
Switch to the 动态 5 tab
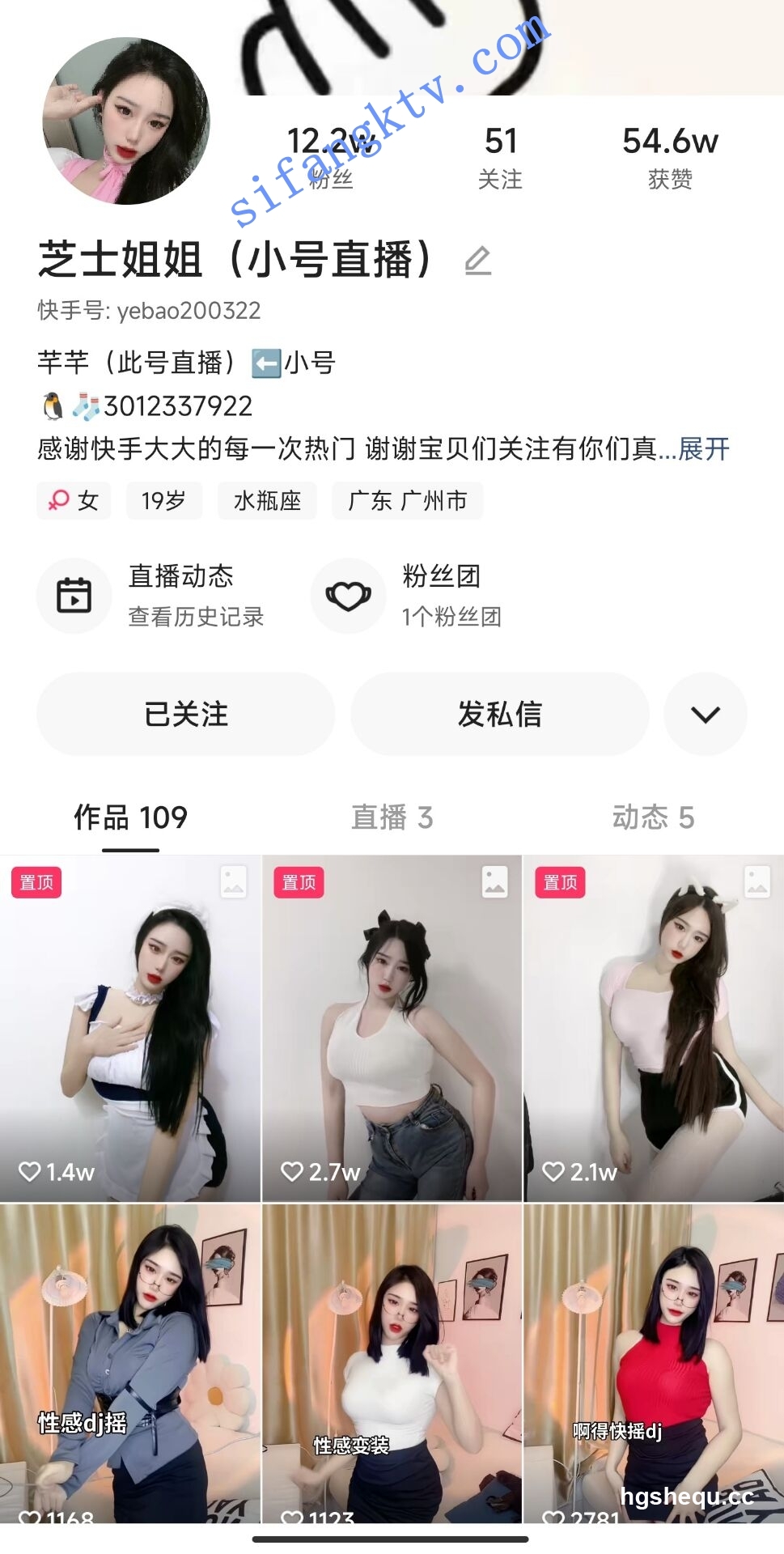coord(653,817)
